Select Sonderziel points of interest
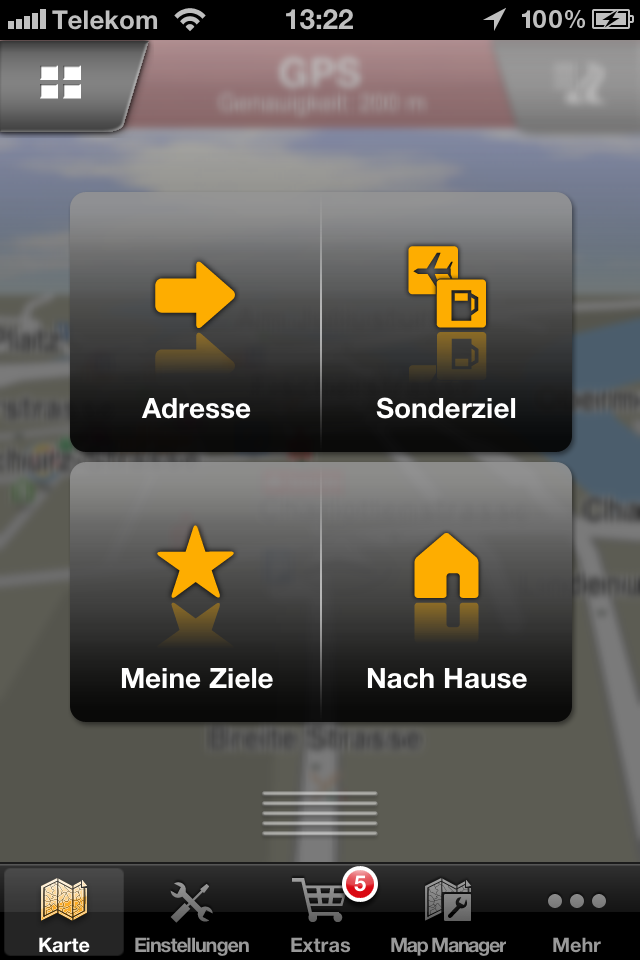The image size is (640, 960). [x=446, y=322]
